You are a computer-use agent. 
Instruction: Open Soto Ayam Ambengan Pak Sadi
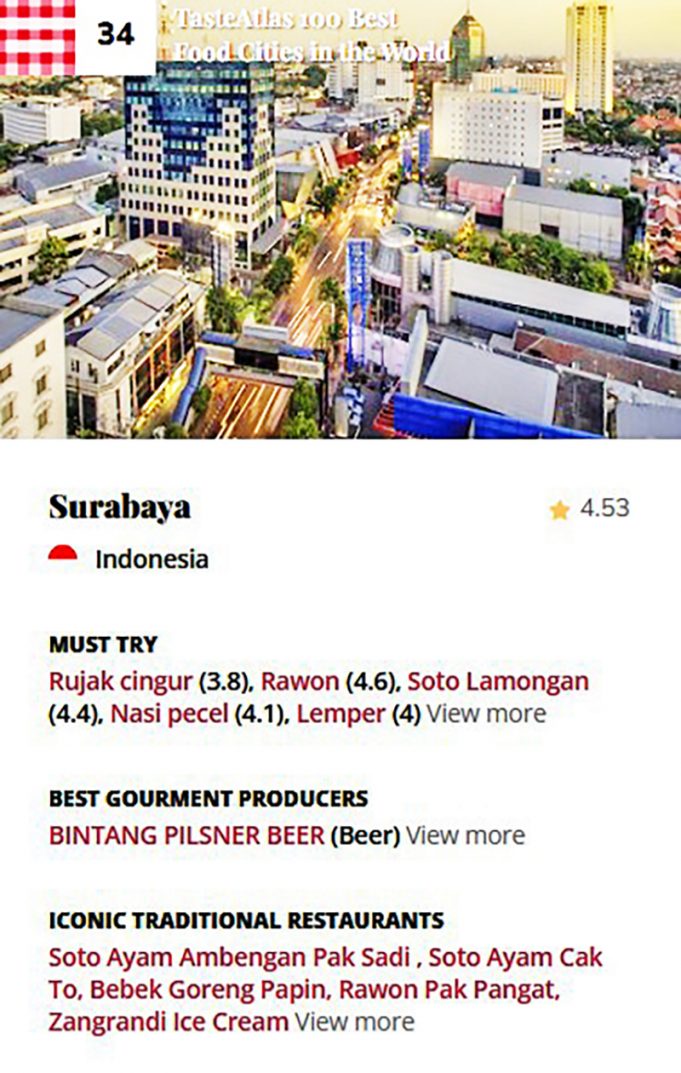[229, 957]
